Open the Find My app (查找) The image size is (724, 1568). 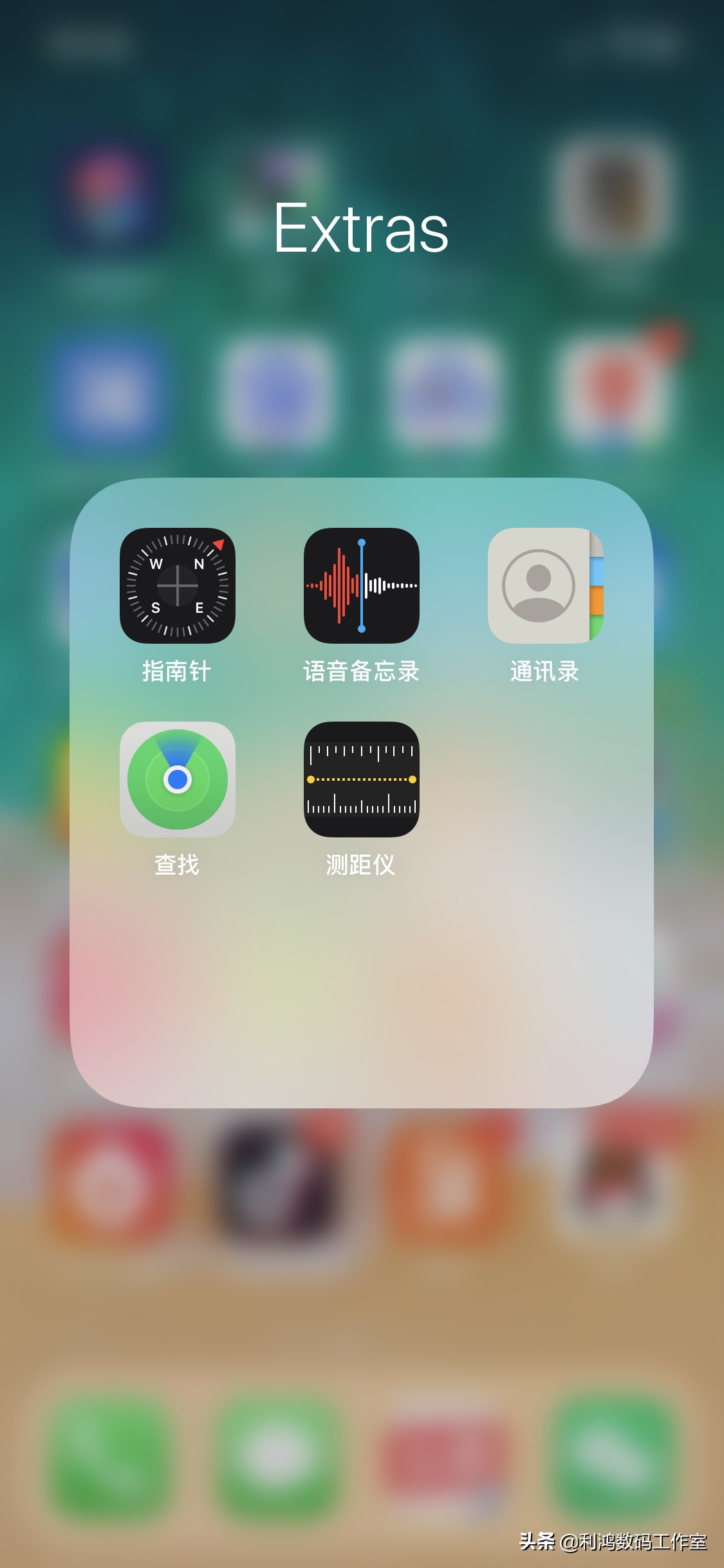(x=177, y=779)
